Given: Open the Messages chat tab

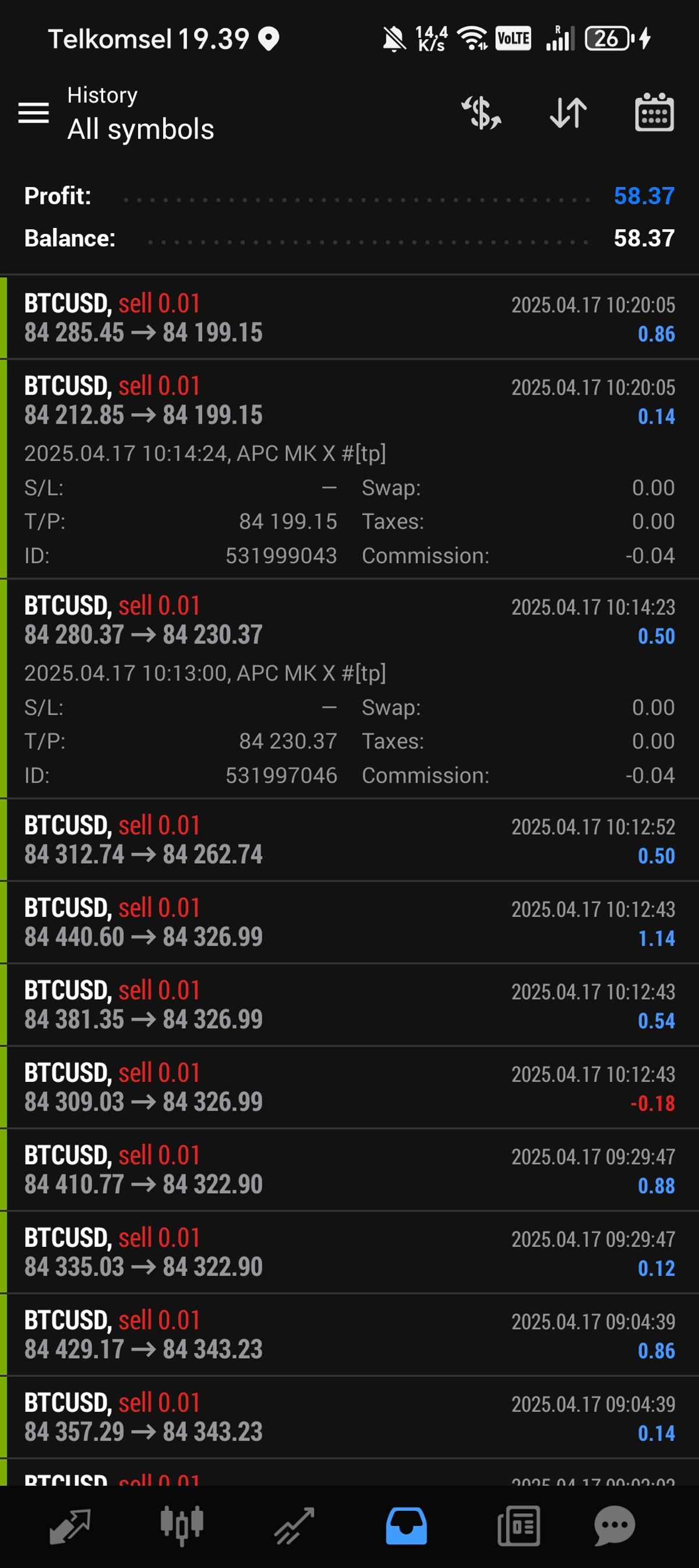Looking at the screenshot, I should point(615,1526).
